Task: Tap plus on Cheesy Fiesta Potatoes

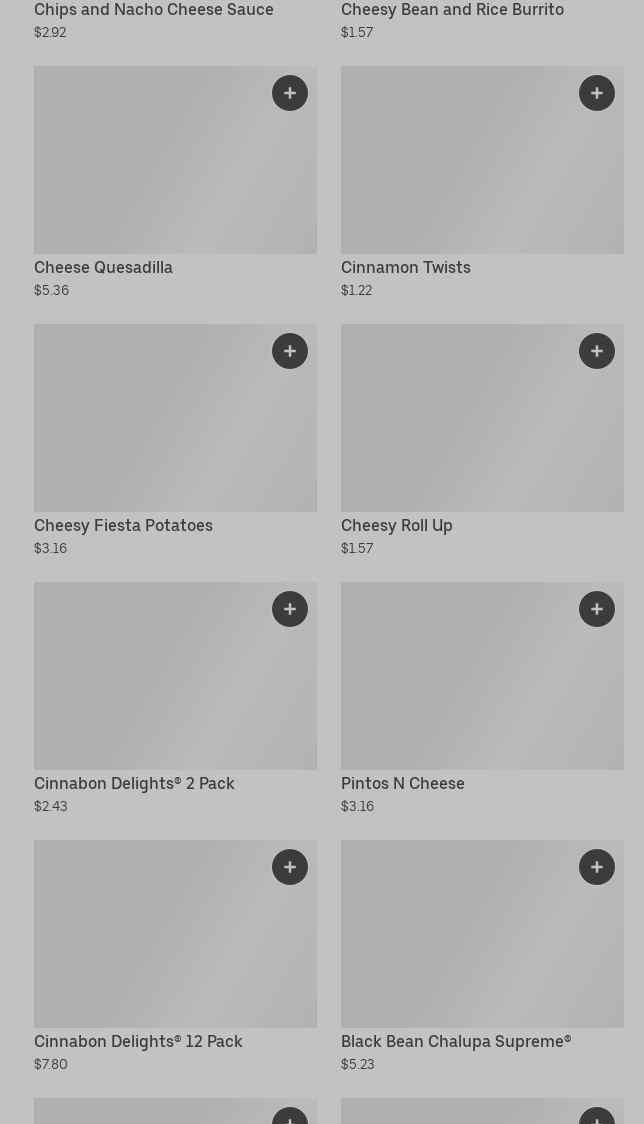Action: pyautogui.click(x=290, y=351)
